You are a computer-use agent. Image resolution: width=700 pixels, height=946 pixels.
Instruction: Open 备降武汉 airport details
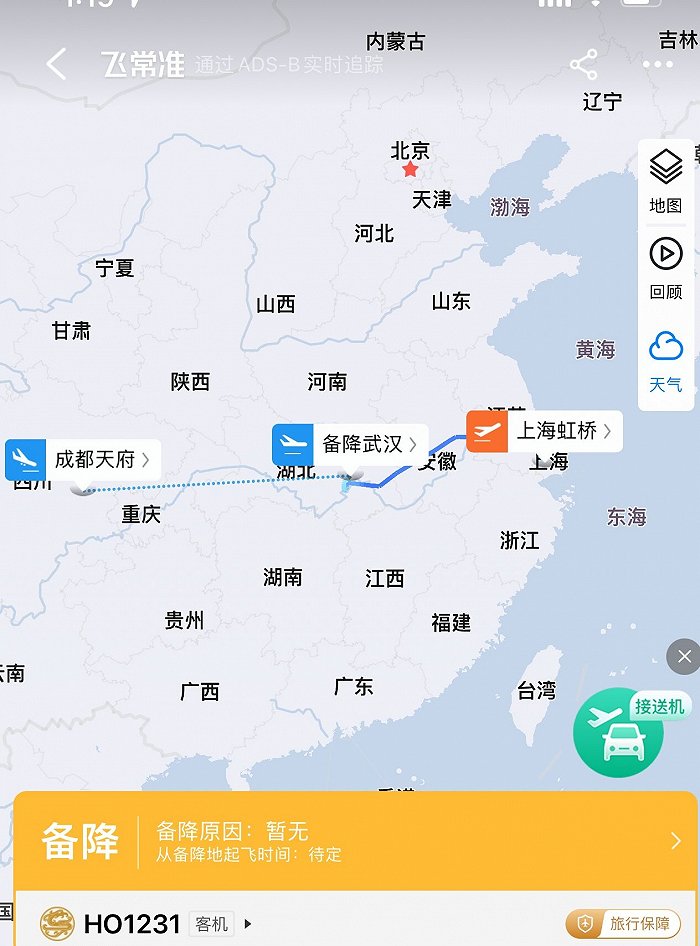[x=351, y=444]
